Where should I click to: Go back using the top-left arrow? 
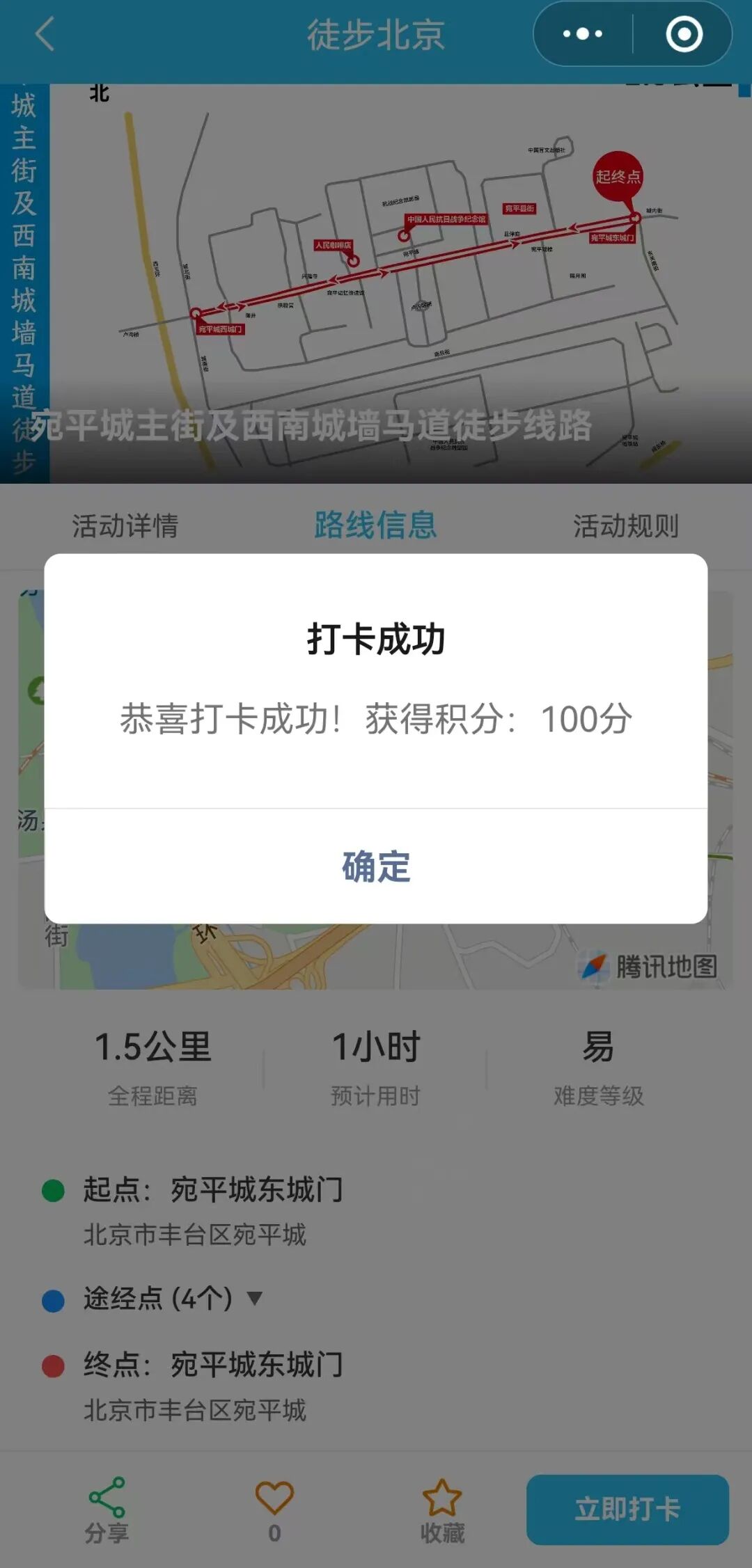tap(45, 34)
